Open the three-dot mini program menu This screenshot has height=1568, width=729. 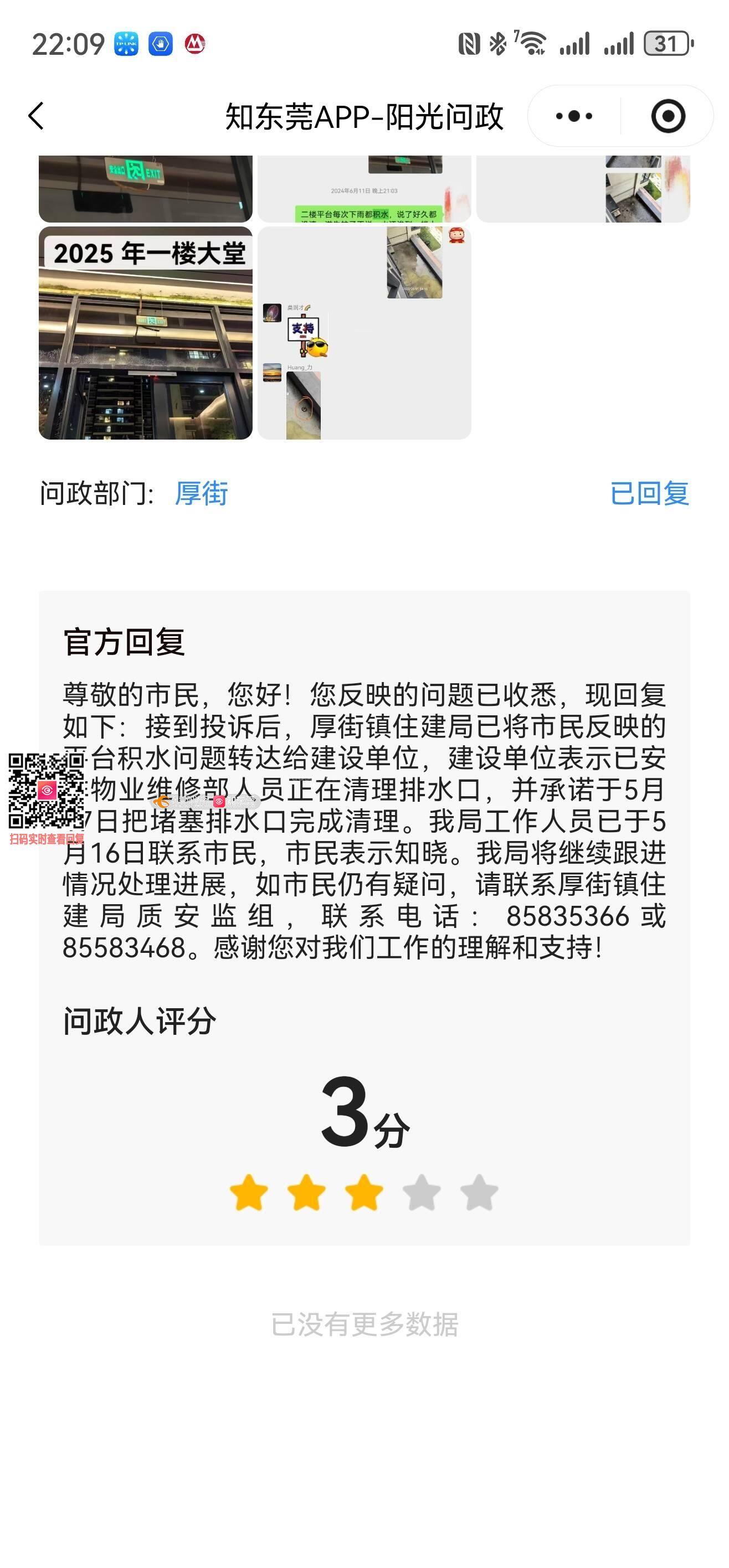(x=574, y=116)
